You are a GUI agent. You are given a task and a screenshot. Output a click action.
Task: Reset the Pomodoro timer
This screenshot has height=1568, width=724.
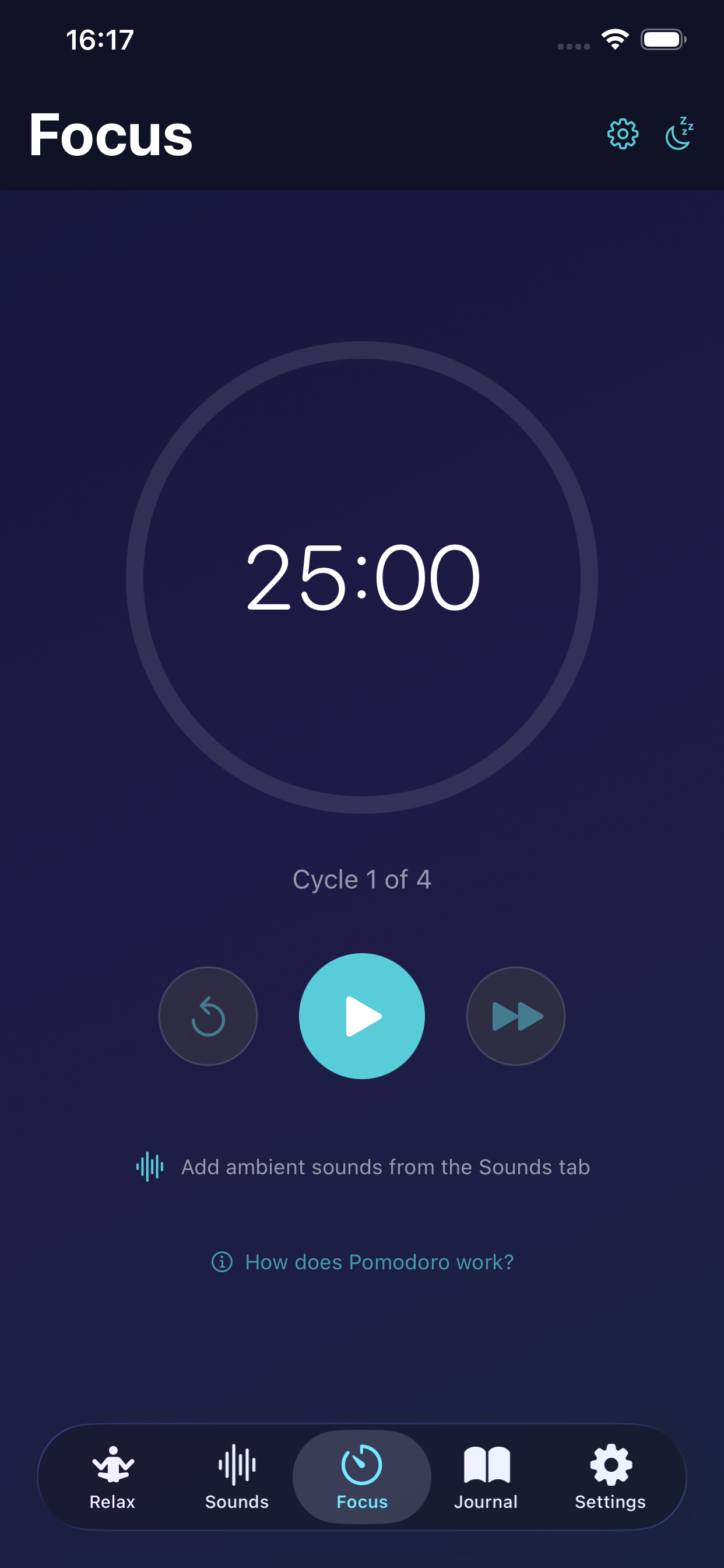[208, 1016]
